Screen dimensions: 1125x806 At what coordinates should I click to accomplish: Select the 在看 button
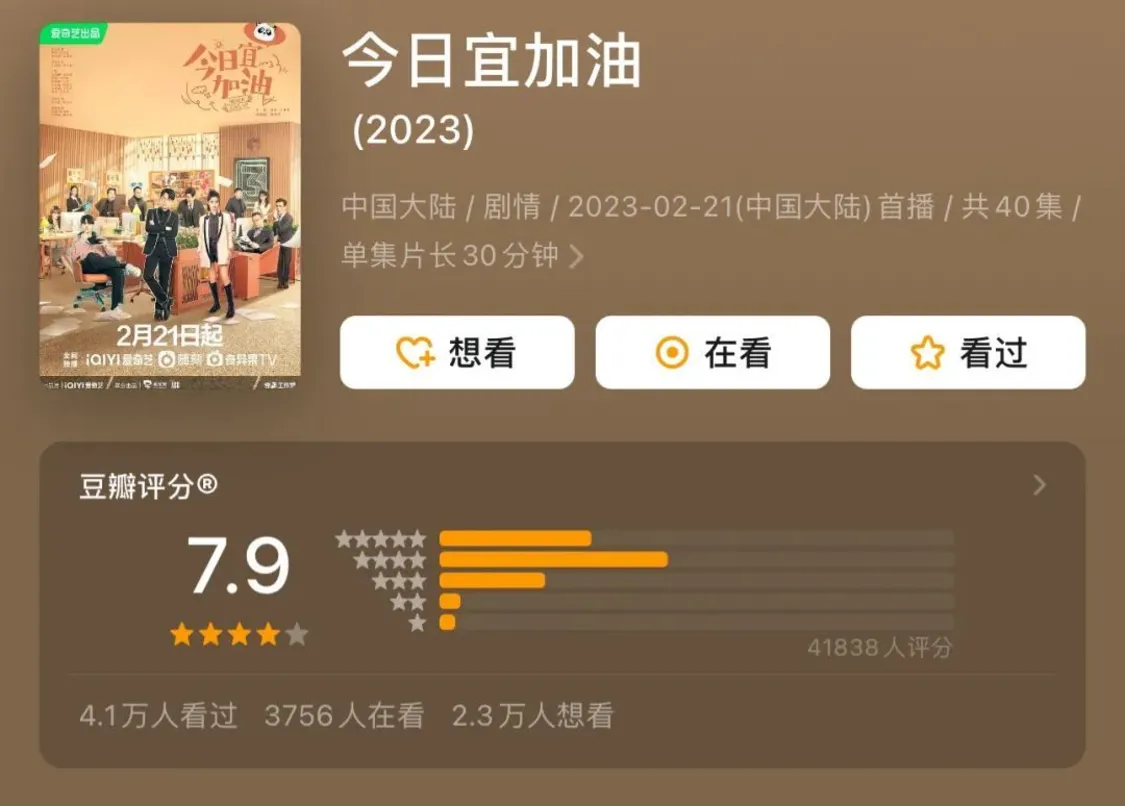pos(712,353)
